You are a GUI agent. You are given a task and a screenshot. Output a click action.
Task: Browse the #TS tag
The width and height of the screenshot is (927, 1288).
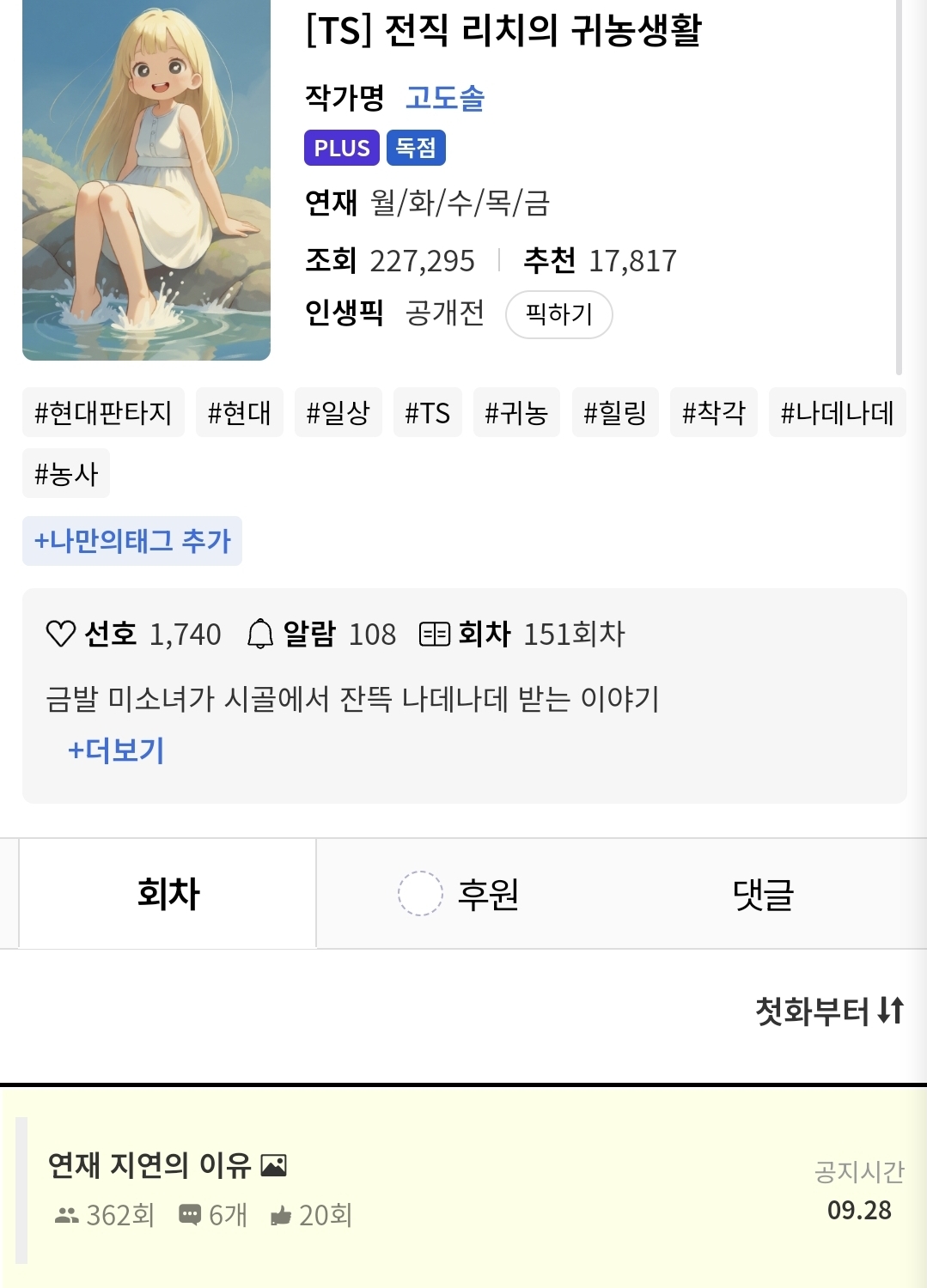pos(427,413)
